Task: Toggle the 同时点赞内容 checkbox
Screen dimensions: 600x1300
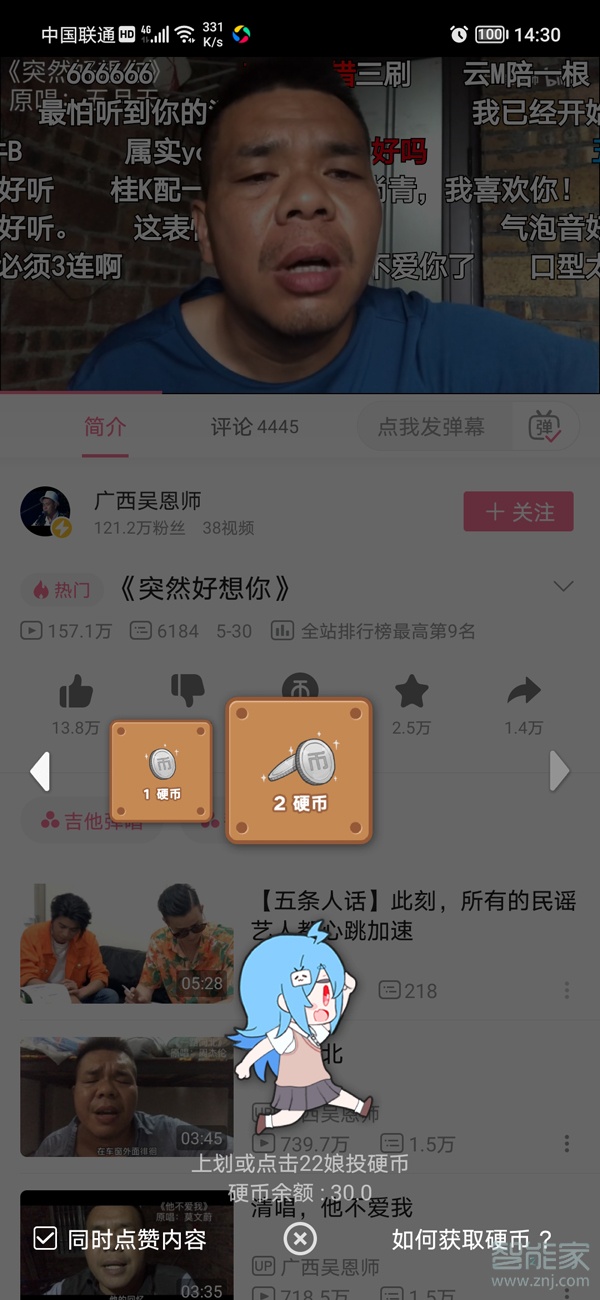Action: 46,1239
